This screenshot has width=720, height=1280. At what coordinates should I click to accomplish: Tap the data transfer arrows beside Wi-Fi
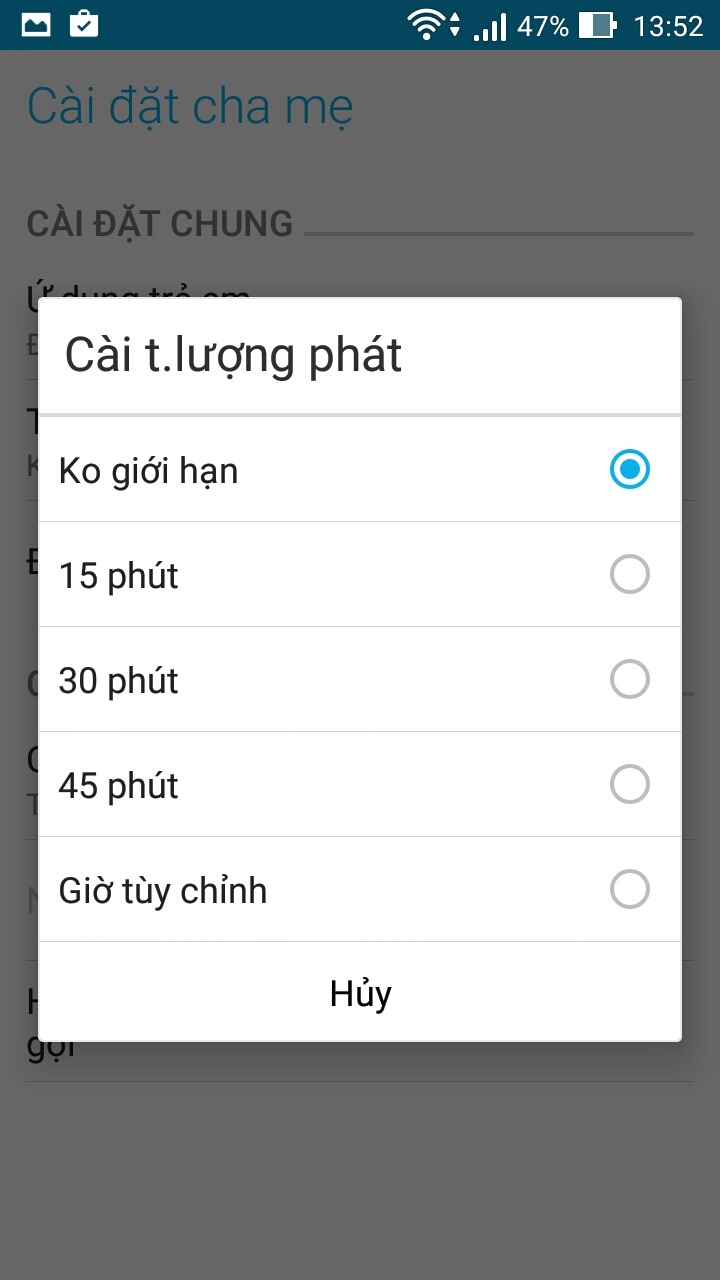click(456, 26)
